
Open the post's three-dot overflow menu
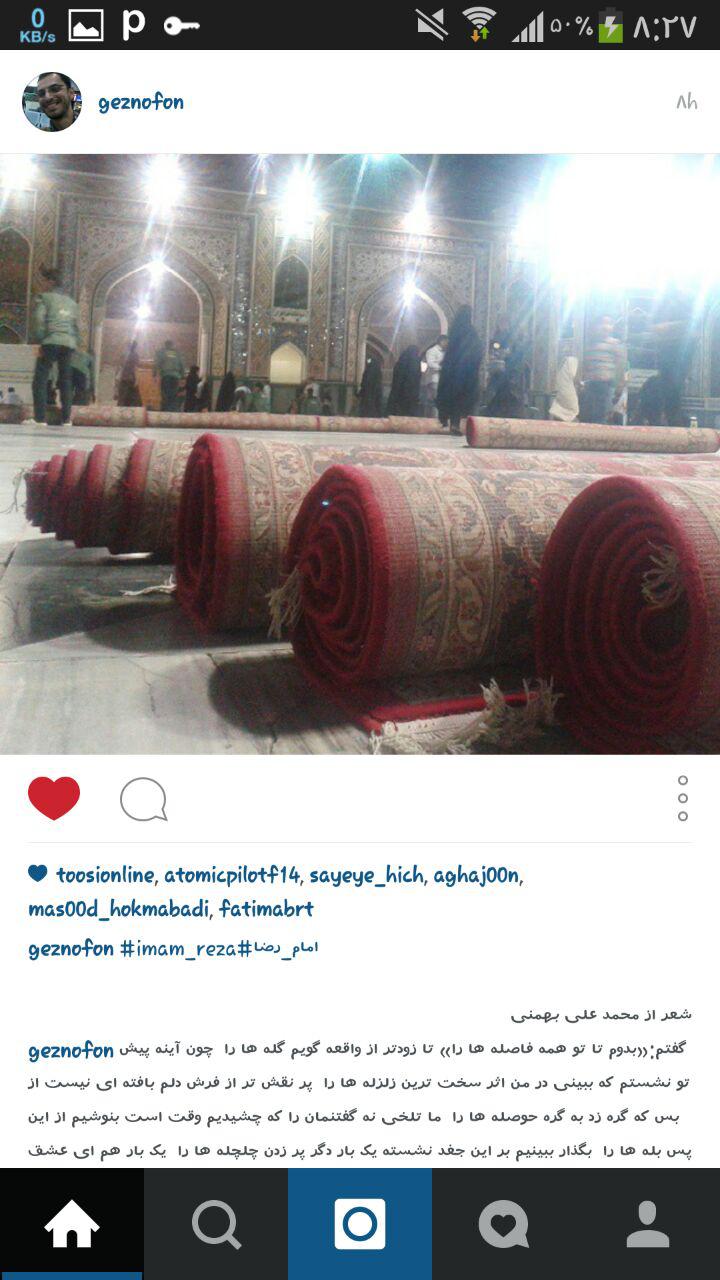pos(683,798)
